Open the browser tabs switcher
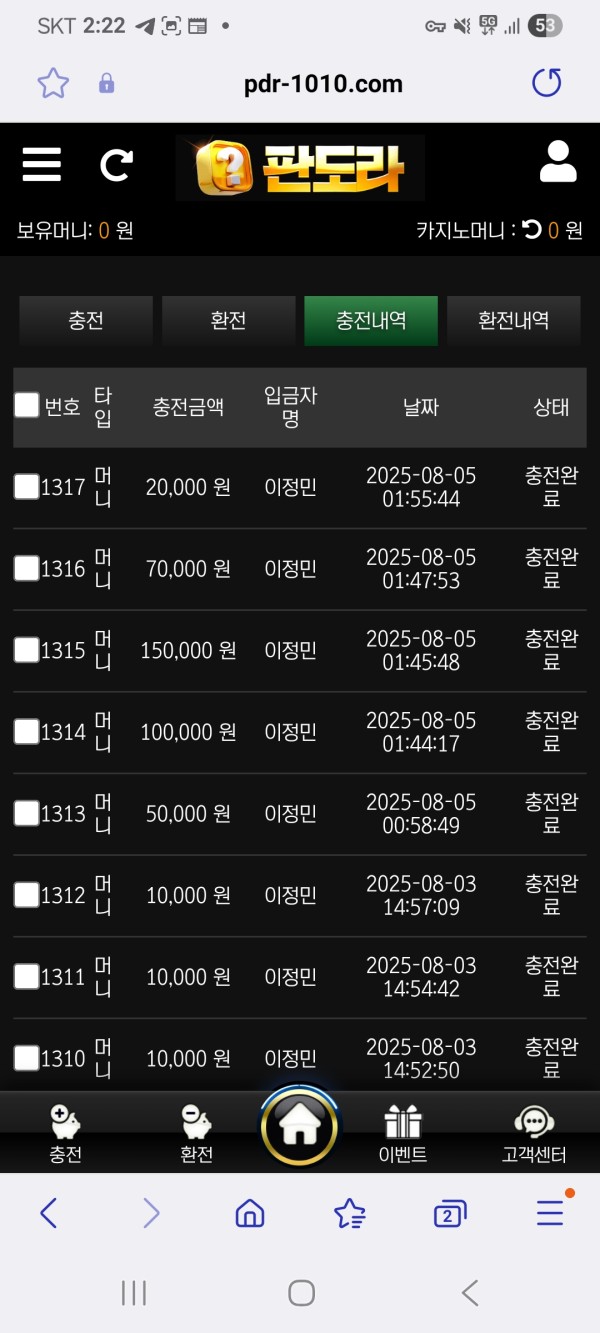Screen dimensions: 600x1333 [x=450, y=1214]
